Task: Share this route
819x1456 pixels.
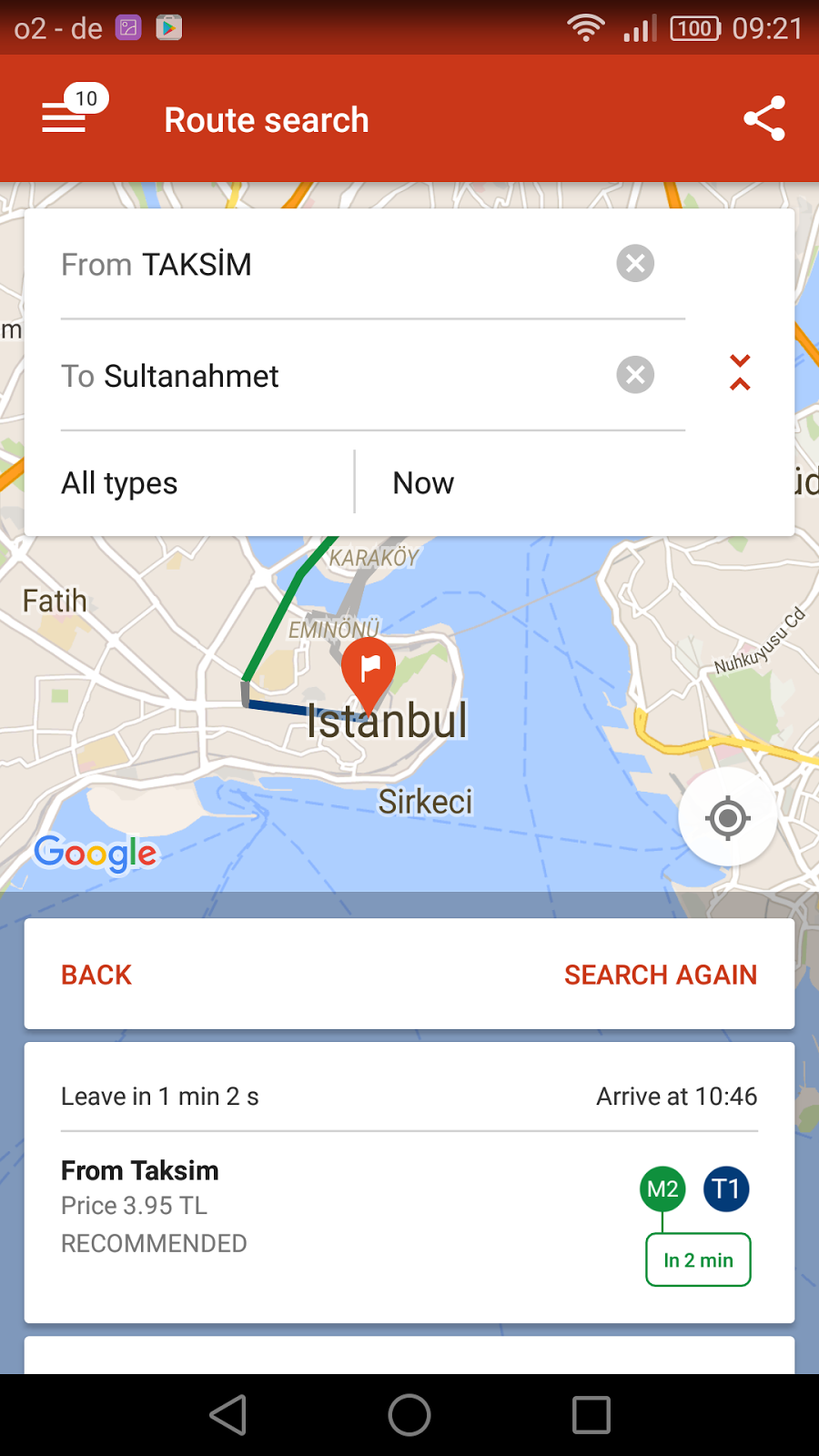Action: (x=763, y=118)
